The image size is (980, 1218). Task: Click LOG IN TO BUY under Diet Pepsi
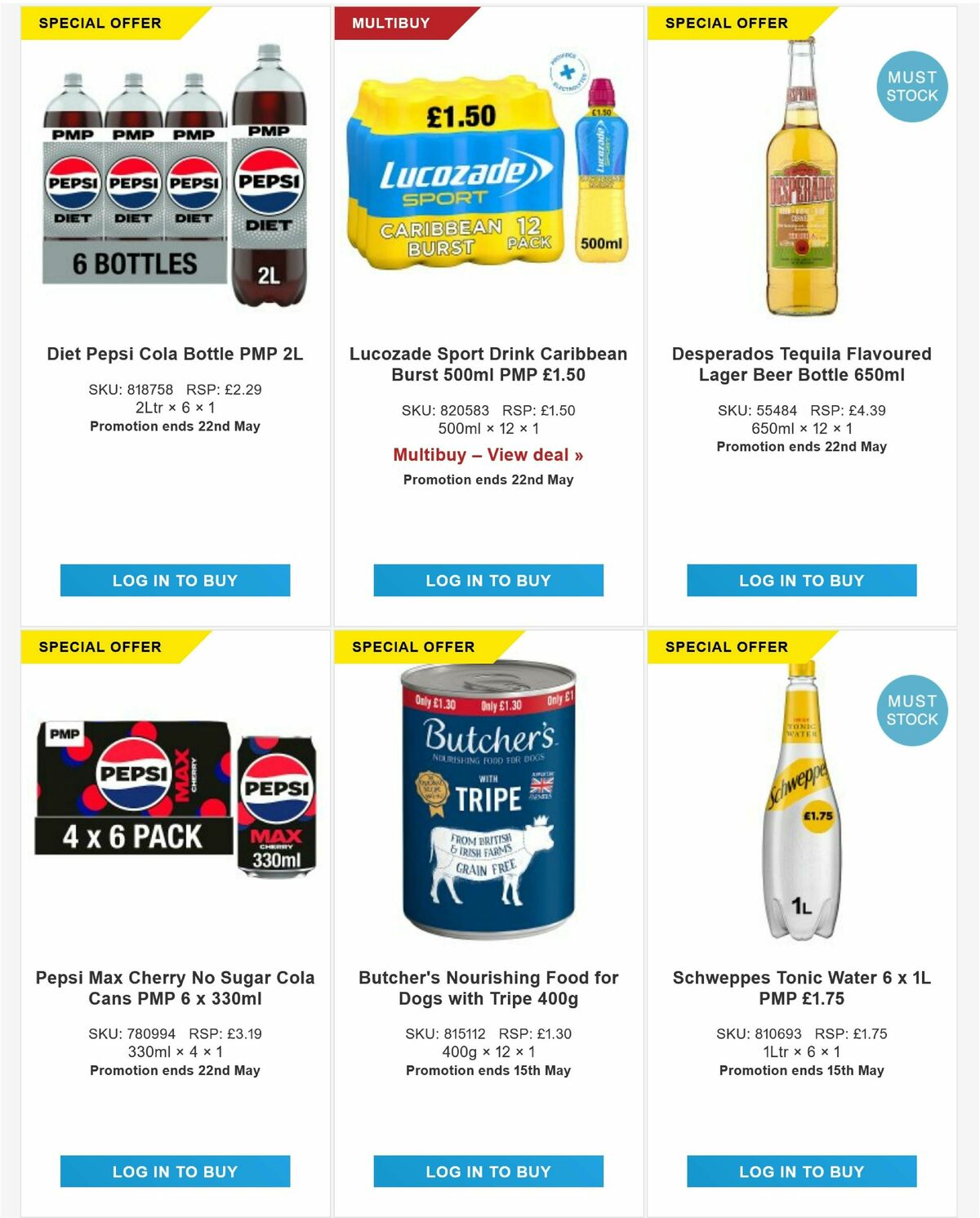click(175, 581)
